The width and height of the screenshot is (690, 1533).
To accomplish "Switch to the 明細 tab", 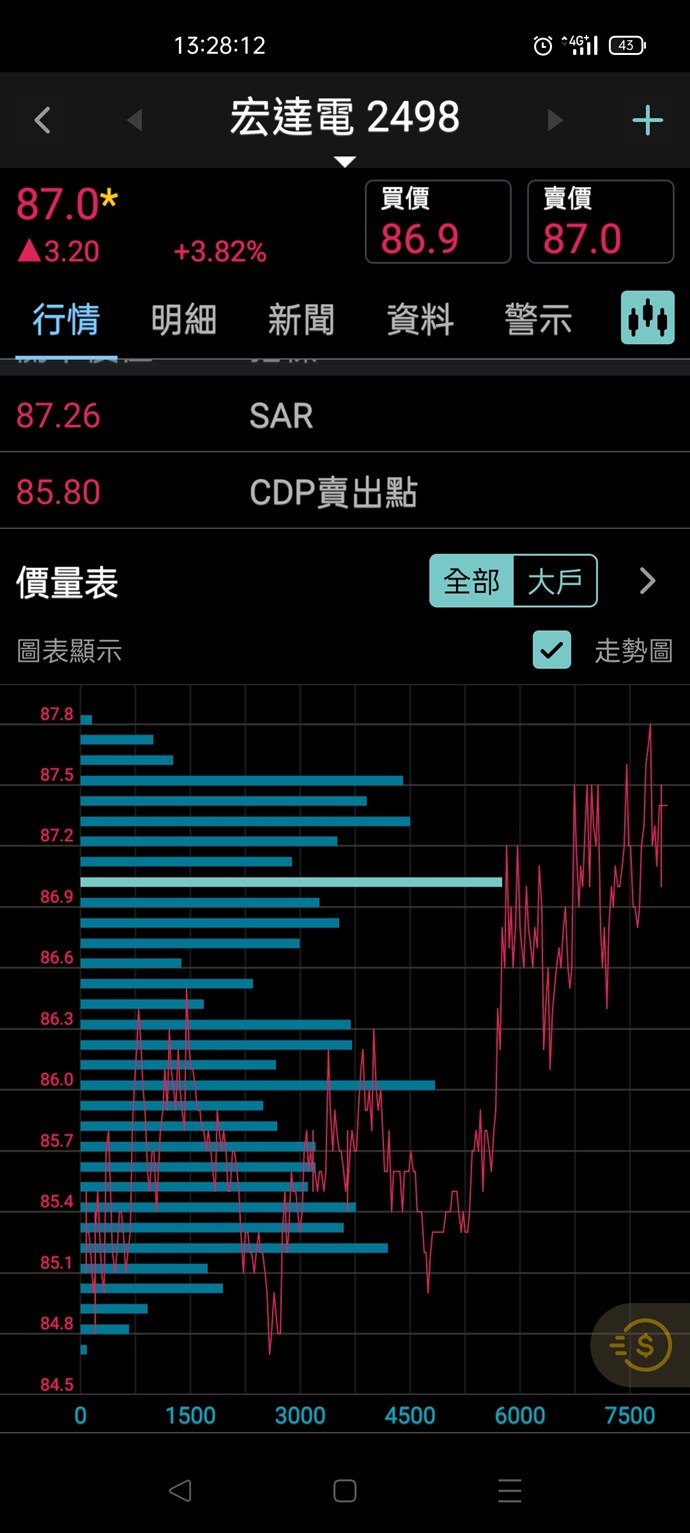I will coord(184,320).
